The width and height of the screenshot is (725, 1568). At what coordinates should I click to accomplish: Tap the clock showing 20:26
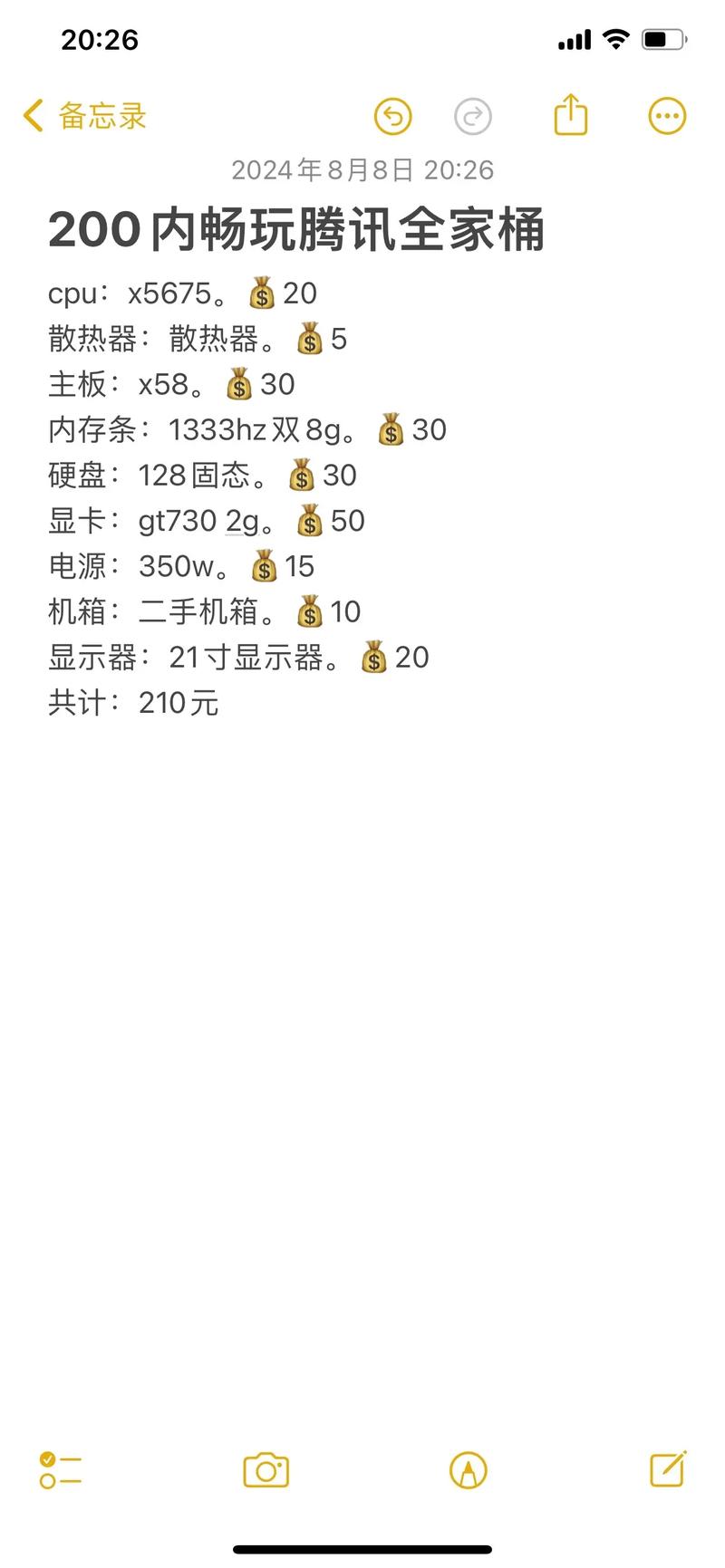click(100, 39)
